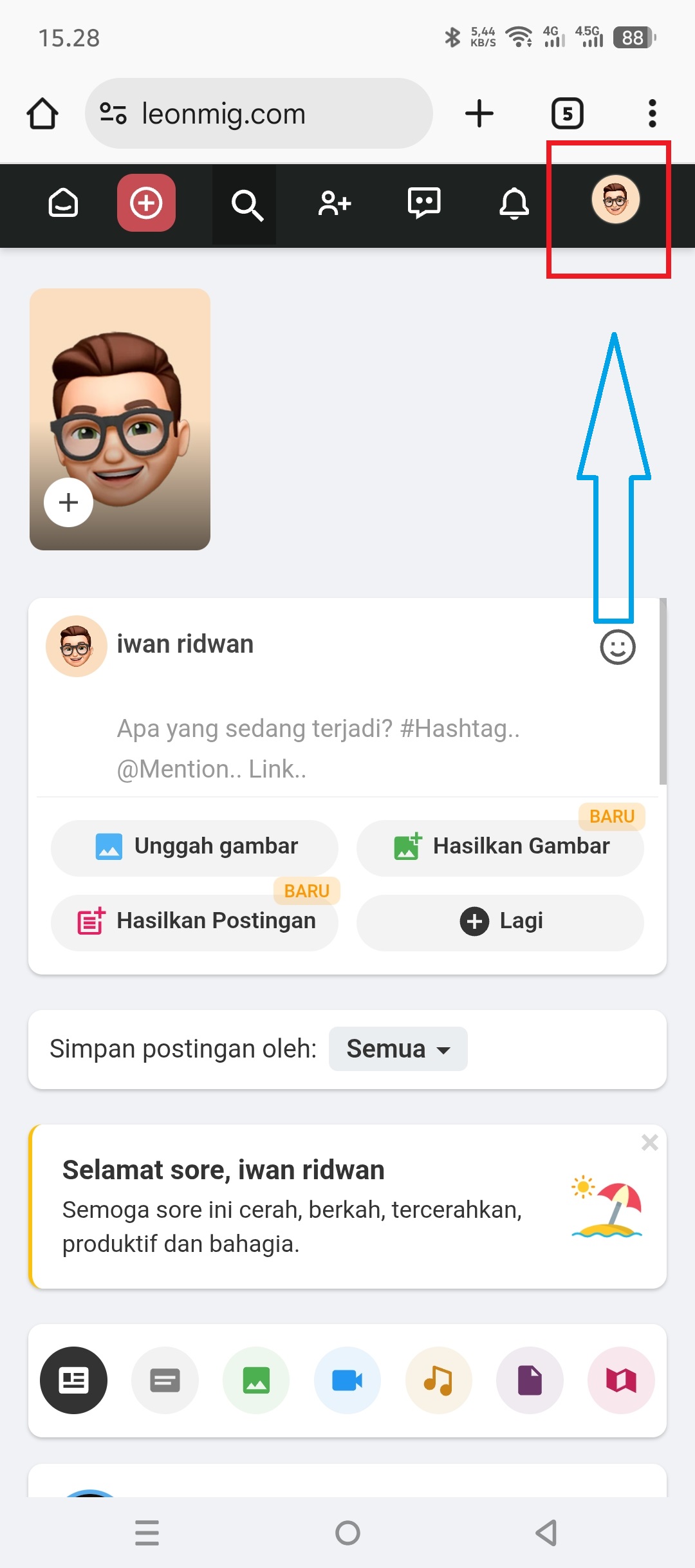Tap Hasilkan Gambar button
Screen dimensions: 695x1568
(x=500, y=846)
